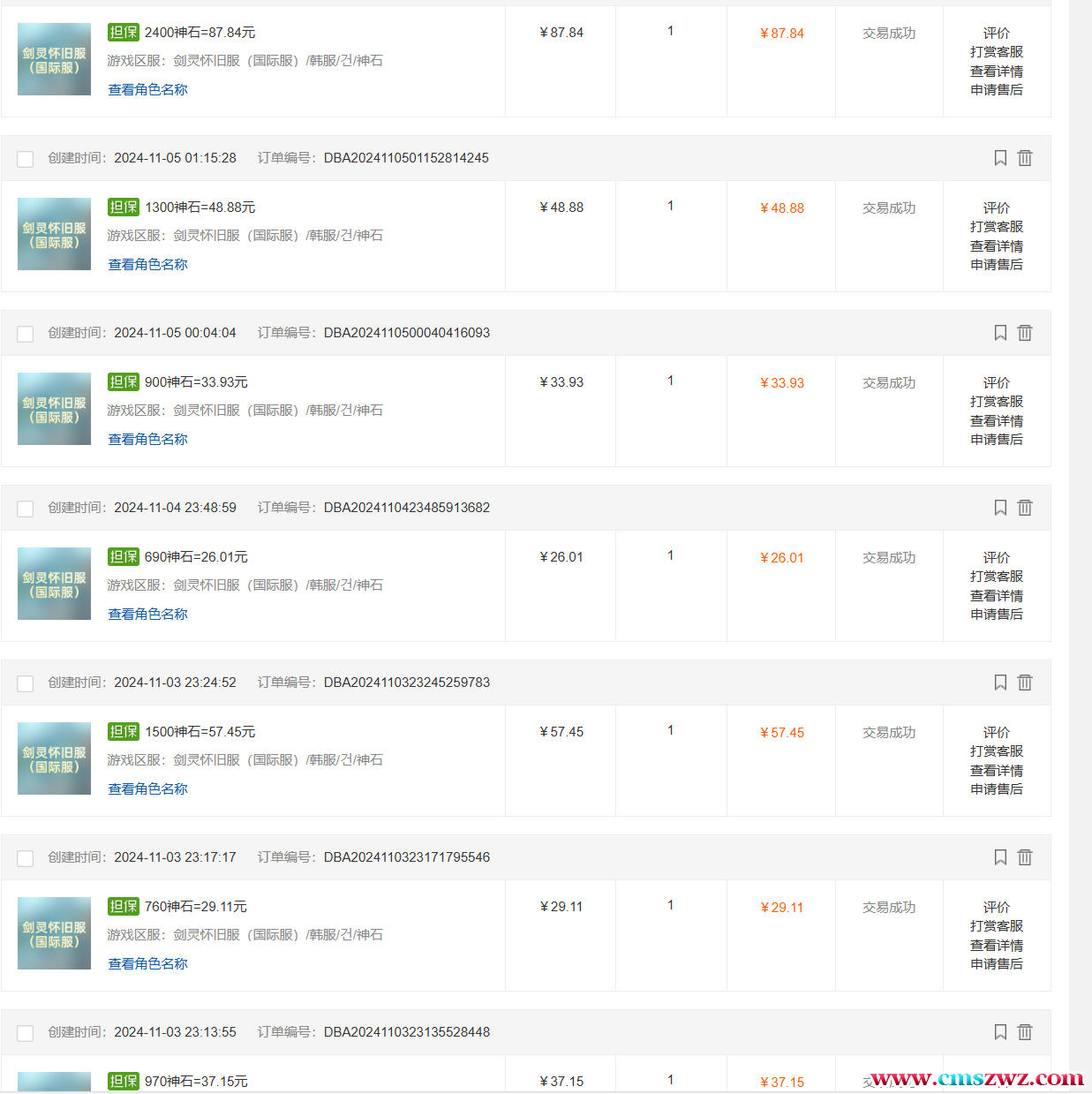Bookmark order DBA2024110501152814245
This screenshot has width=1092, height=1094.
(1000, 158)
